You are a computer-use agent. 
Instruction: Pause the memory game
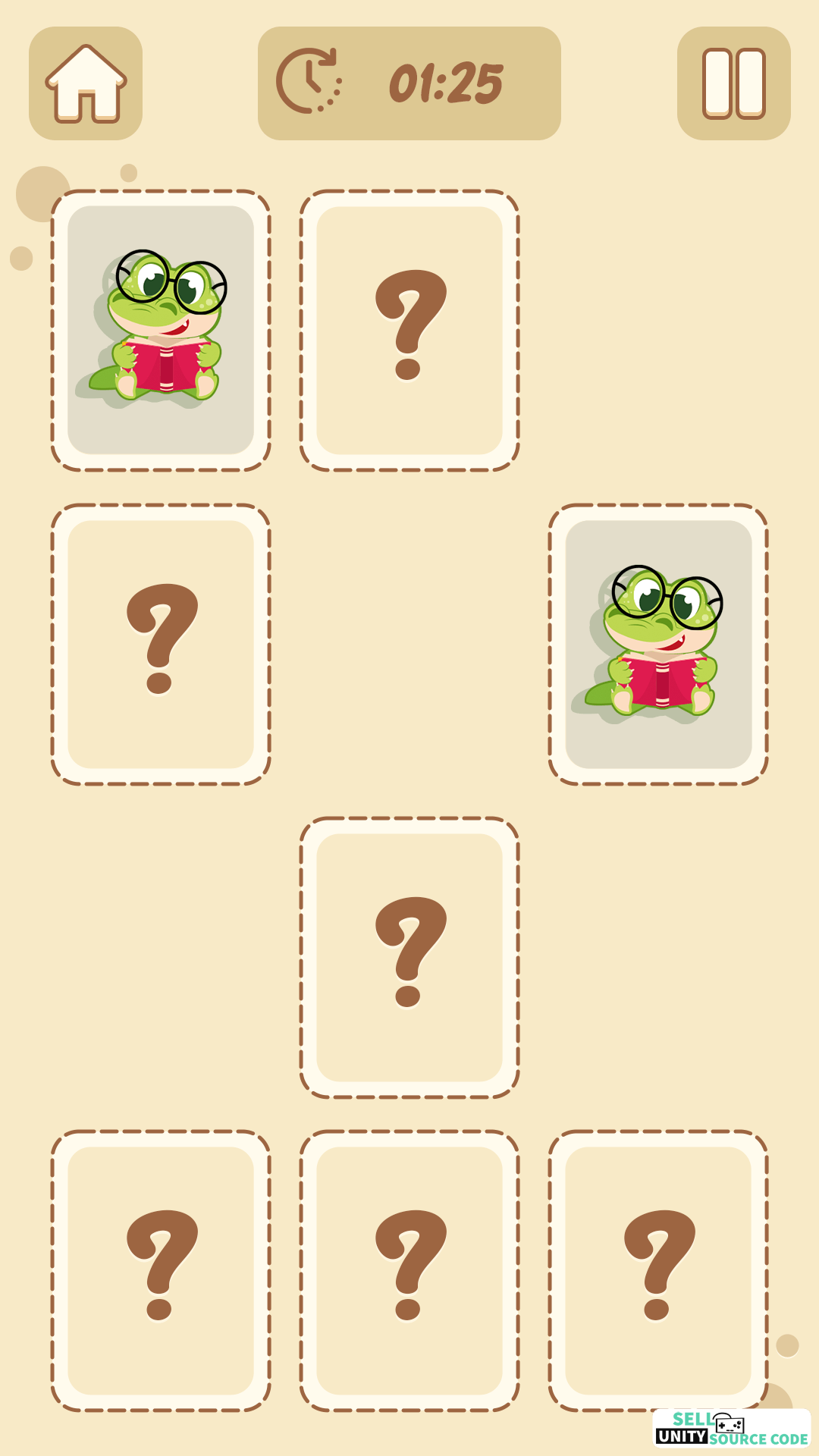(733, 83)
